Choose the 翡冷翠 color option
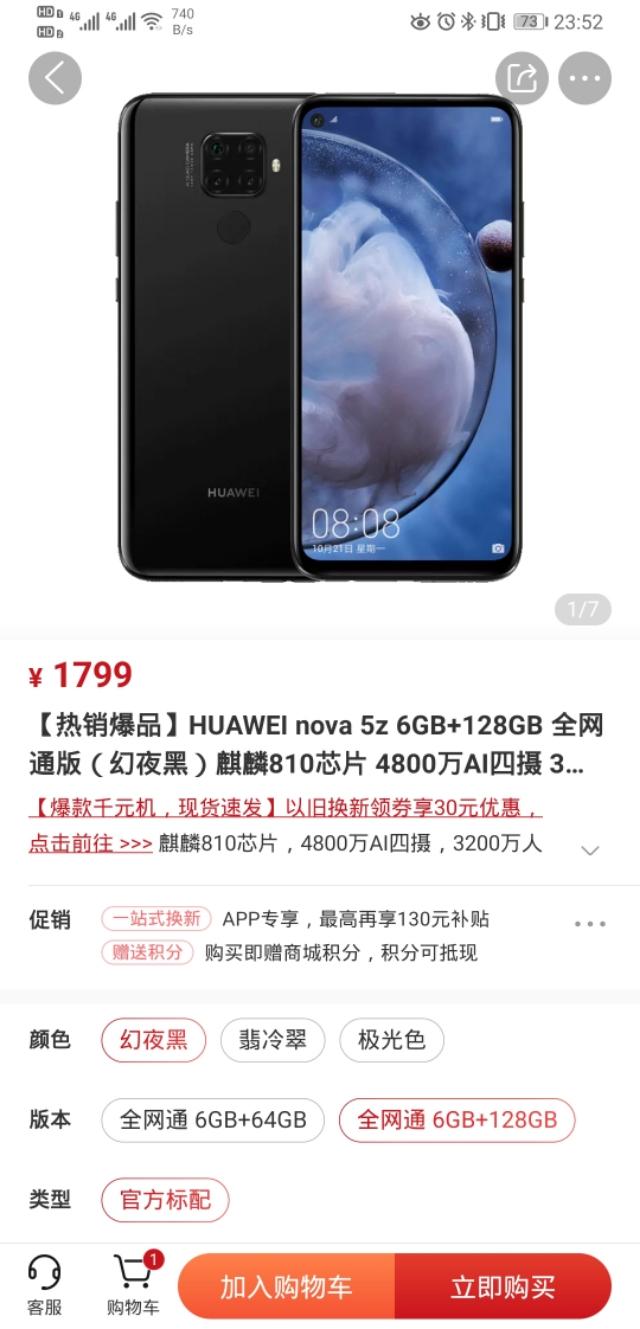640x1329 pixels. click(x=272, y=1040)
